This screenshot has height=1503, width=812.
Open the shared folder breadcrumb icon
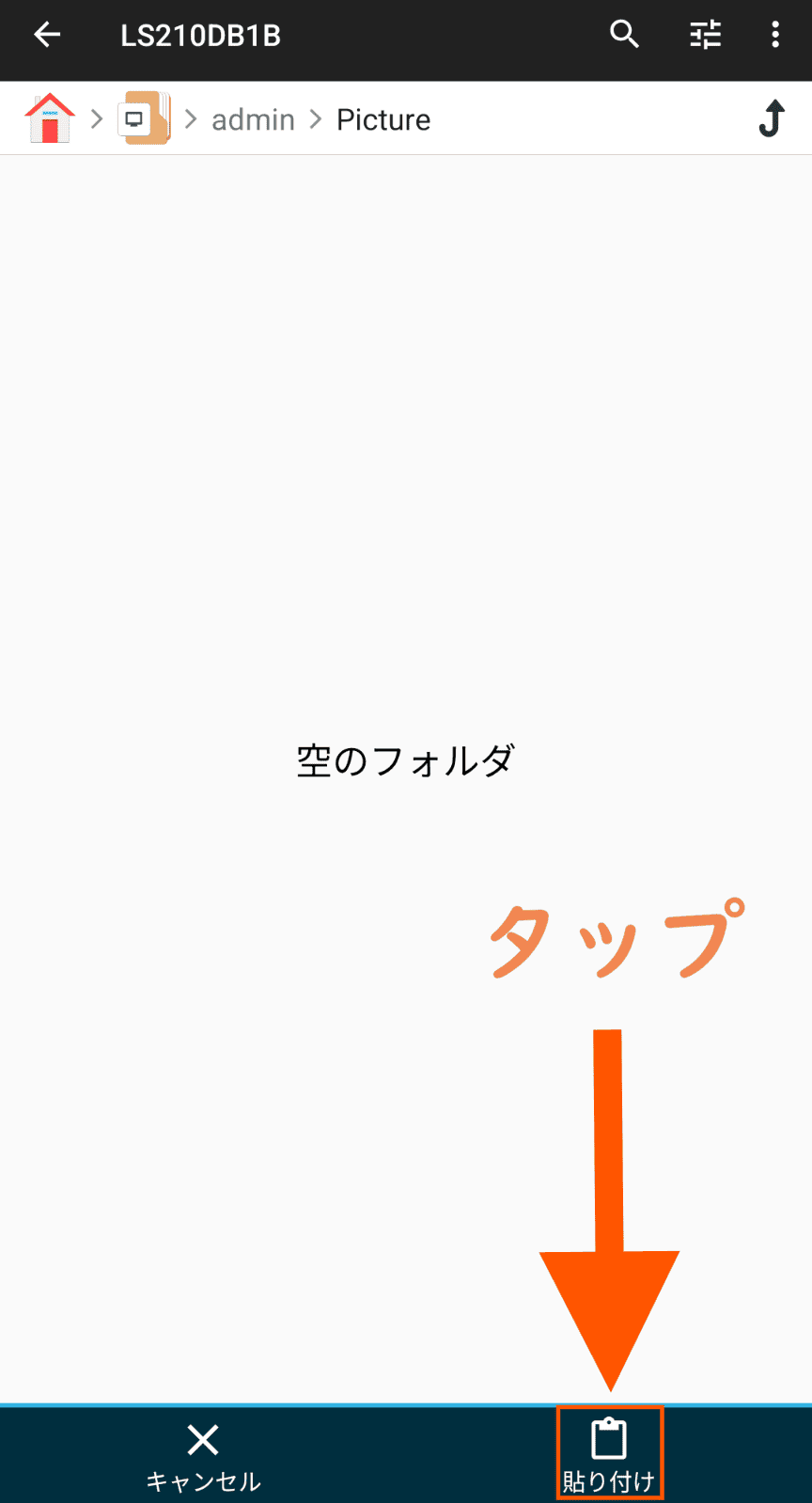(x=145, y=118)
